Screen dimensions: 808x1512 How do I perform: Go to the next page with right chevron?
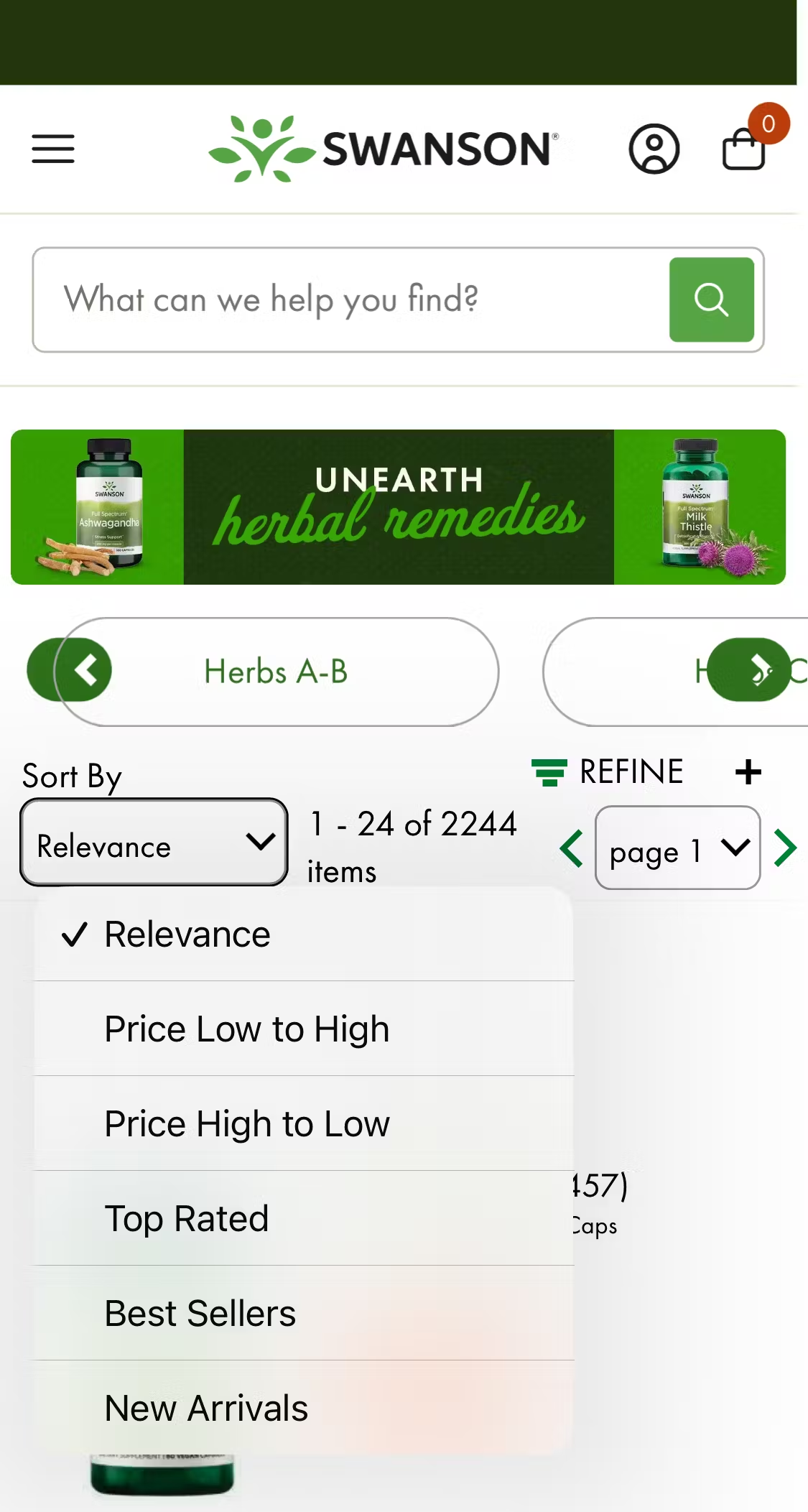tap(786, 848)
